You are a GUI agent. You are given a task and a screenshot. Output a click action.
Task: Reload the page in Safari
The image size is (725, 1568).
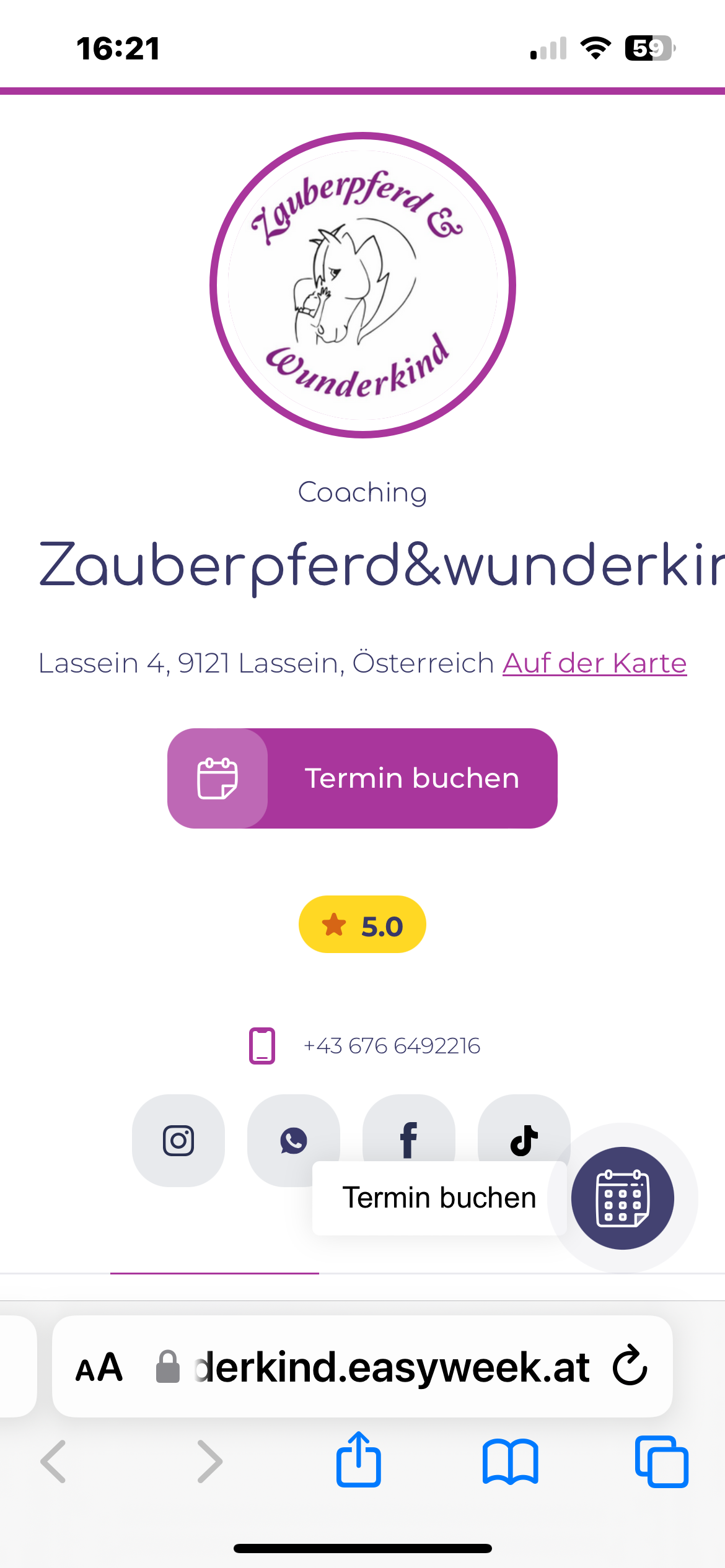630,1365
